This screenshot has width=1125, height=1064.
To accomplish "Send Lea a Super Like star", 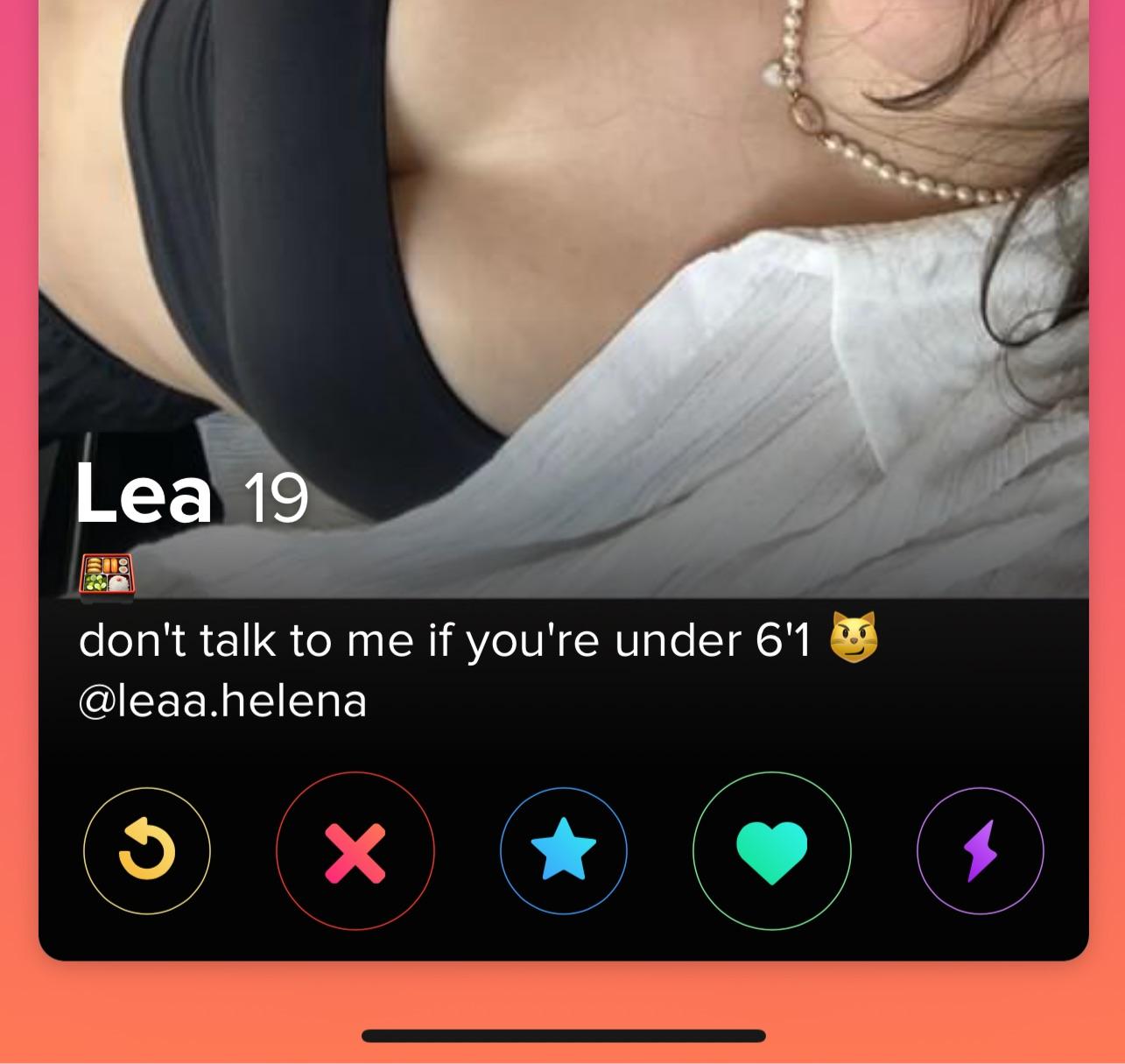I will pos(564,850).
